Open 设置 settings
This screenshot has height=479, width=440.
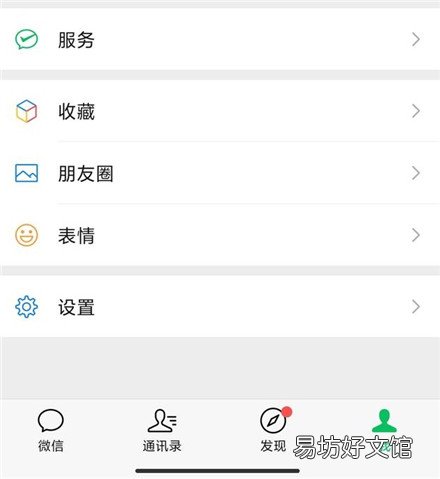coord(220,306)
